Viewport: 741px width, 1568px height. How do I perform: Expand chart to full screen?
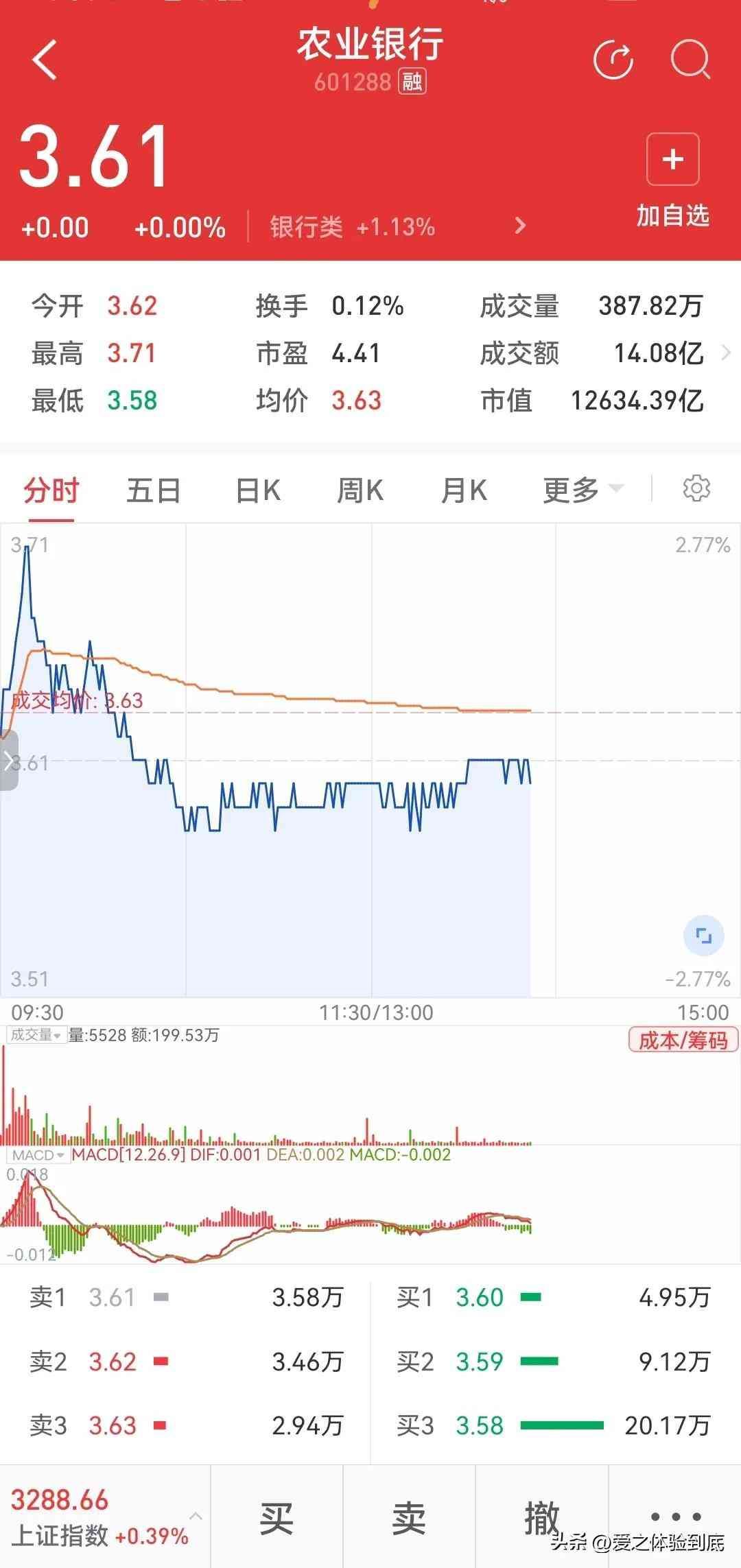704,936
